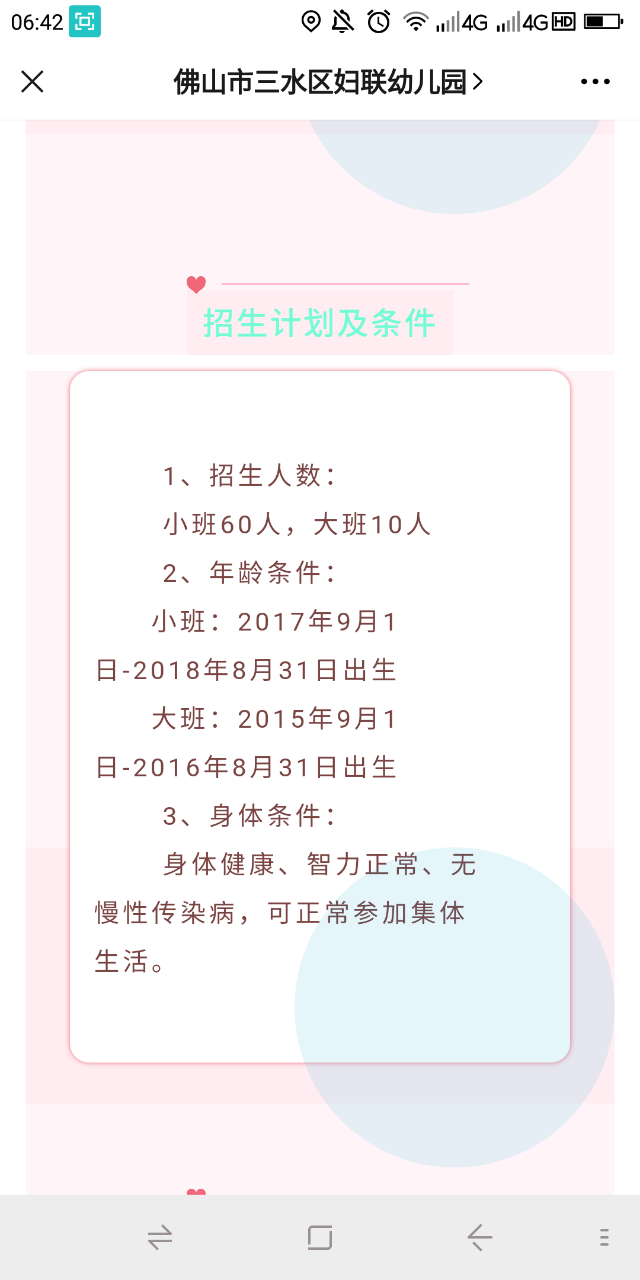640x1280 pixels.
Task: Open the recent-apps switch button
Action: pyautogui.click(x=160, y=1238)
